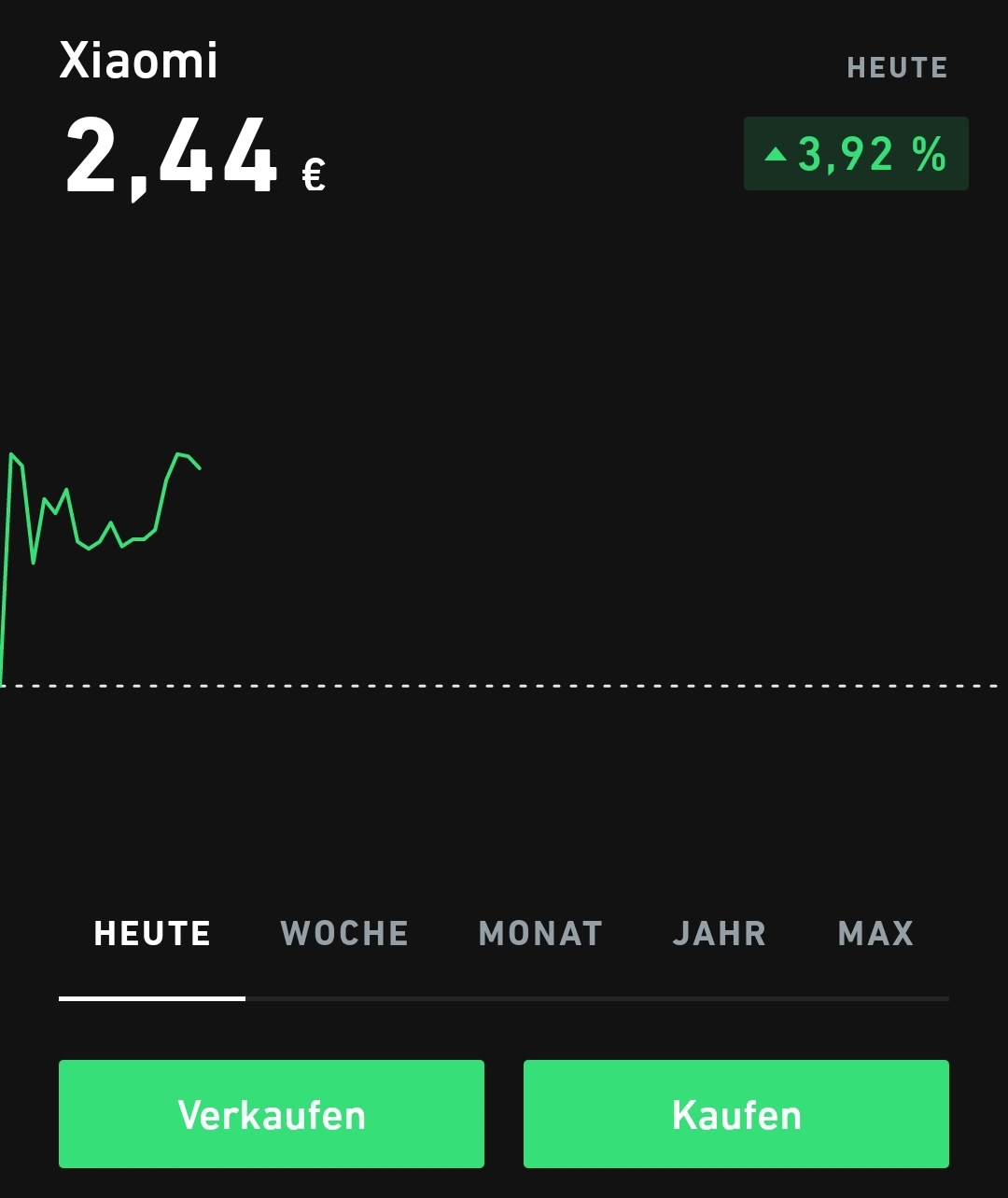Tap Verkaufen to sell Xiaomi shares
1008x1198 pixels.
(x=272, y=1114)
